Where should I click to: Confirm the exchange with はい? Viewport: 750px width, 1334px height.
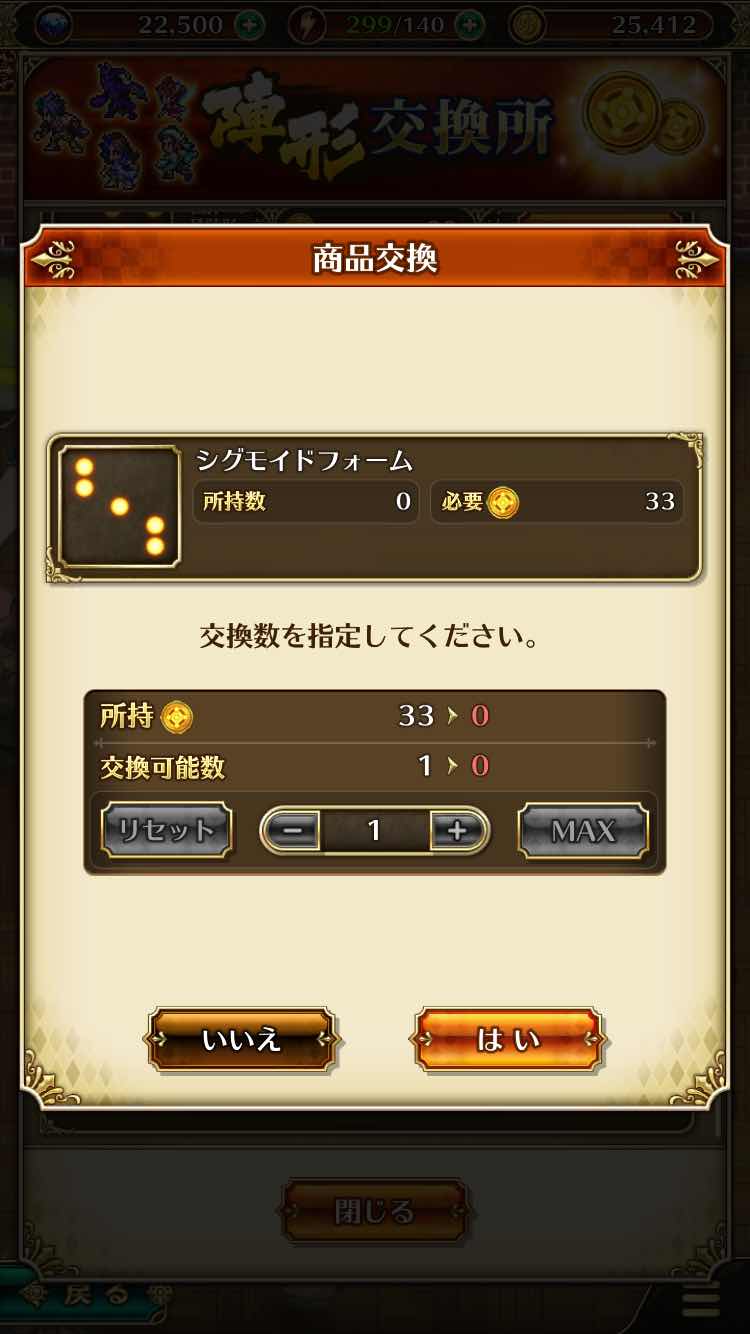[508, 1040]
